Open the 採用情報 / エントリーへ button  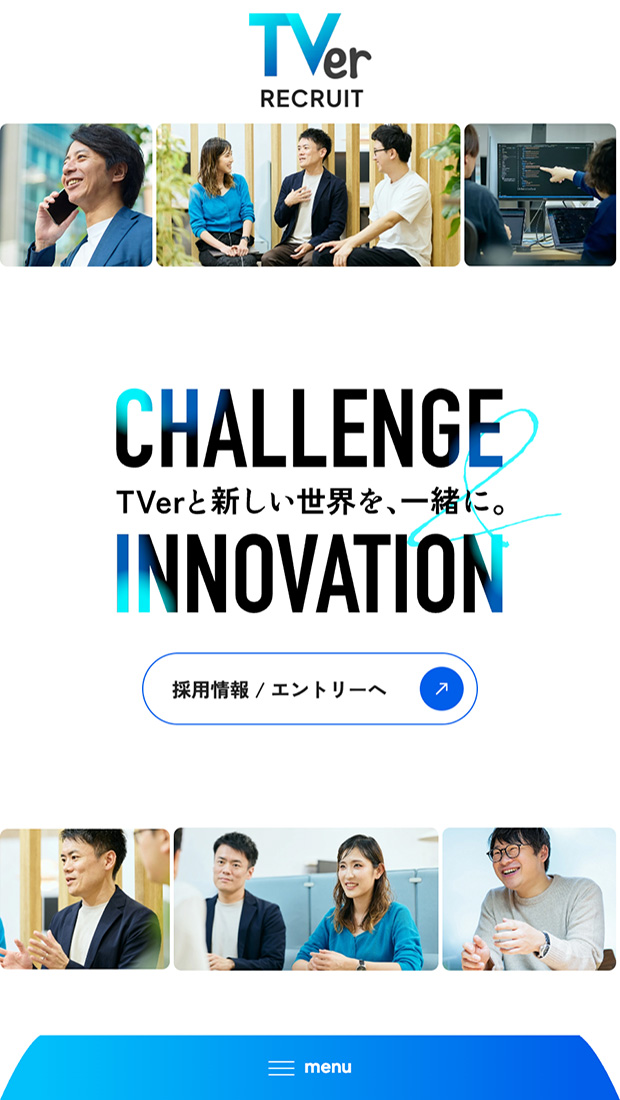309,689
